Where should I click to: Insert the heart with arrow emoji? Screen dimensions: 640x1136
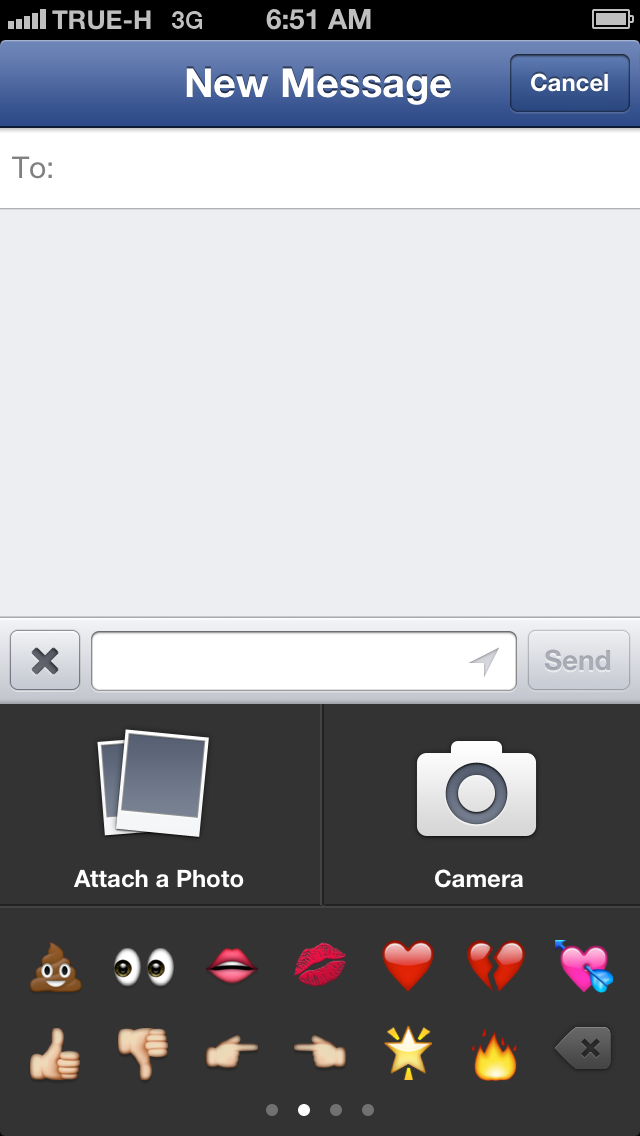point(584,967)
